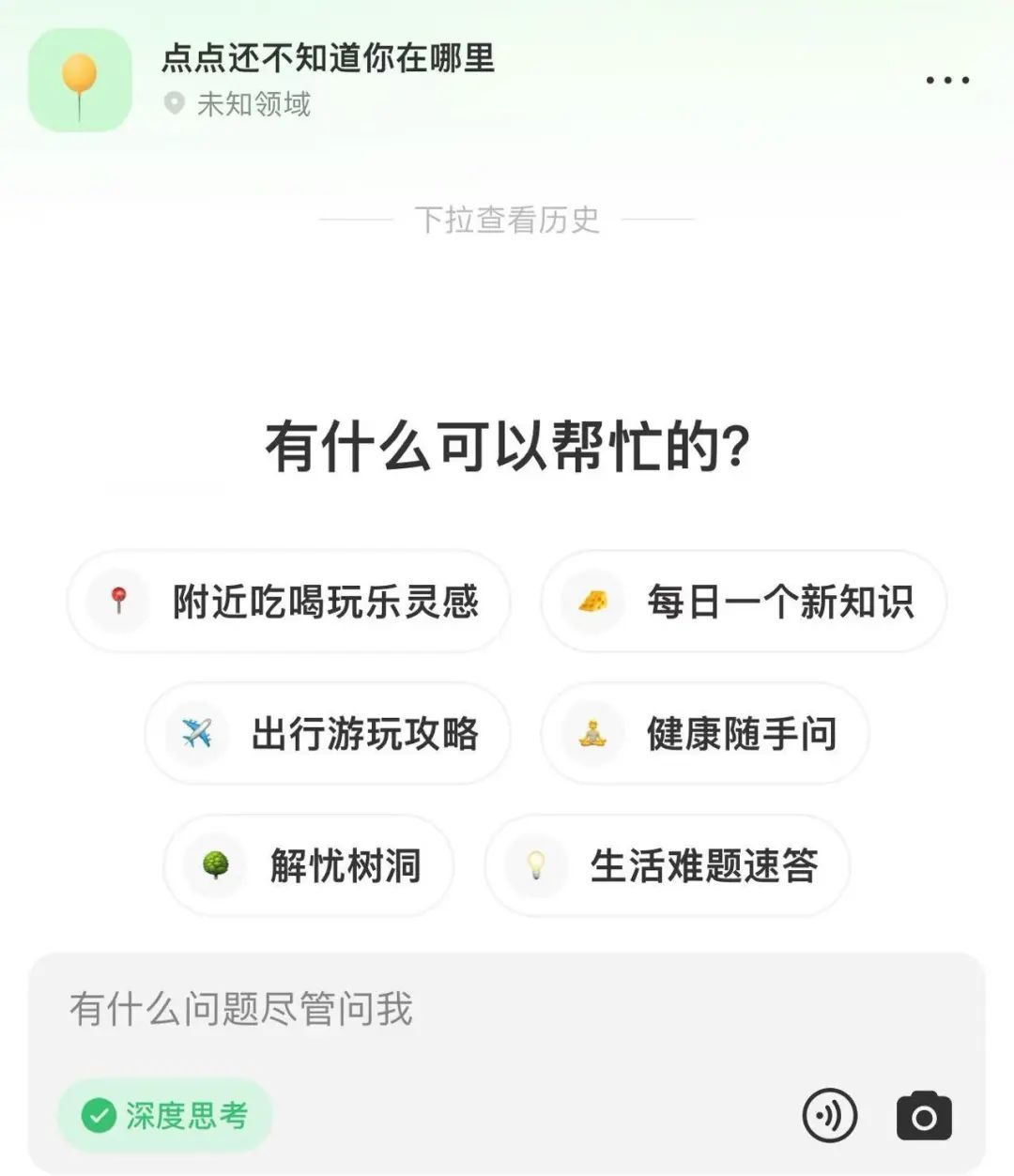Image resolution: width=1014 pixels, height=1176 pixels.
Task: Click the meditation emoji beside 健康随手问
Action: [592, 734]
